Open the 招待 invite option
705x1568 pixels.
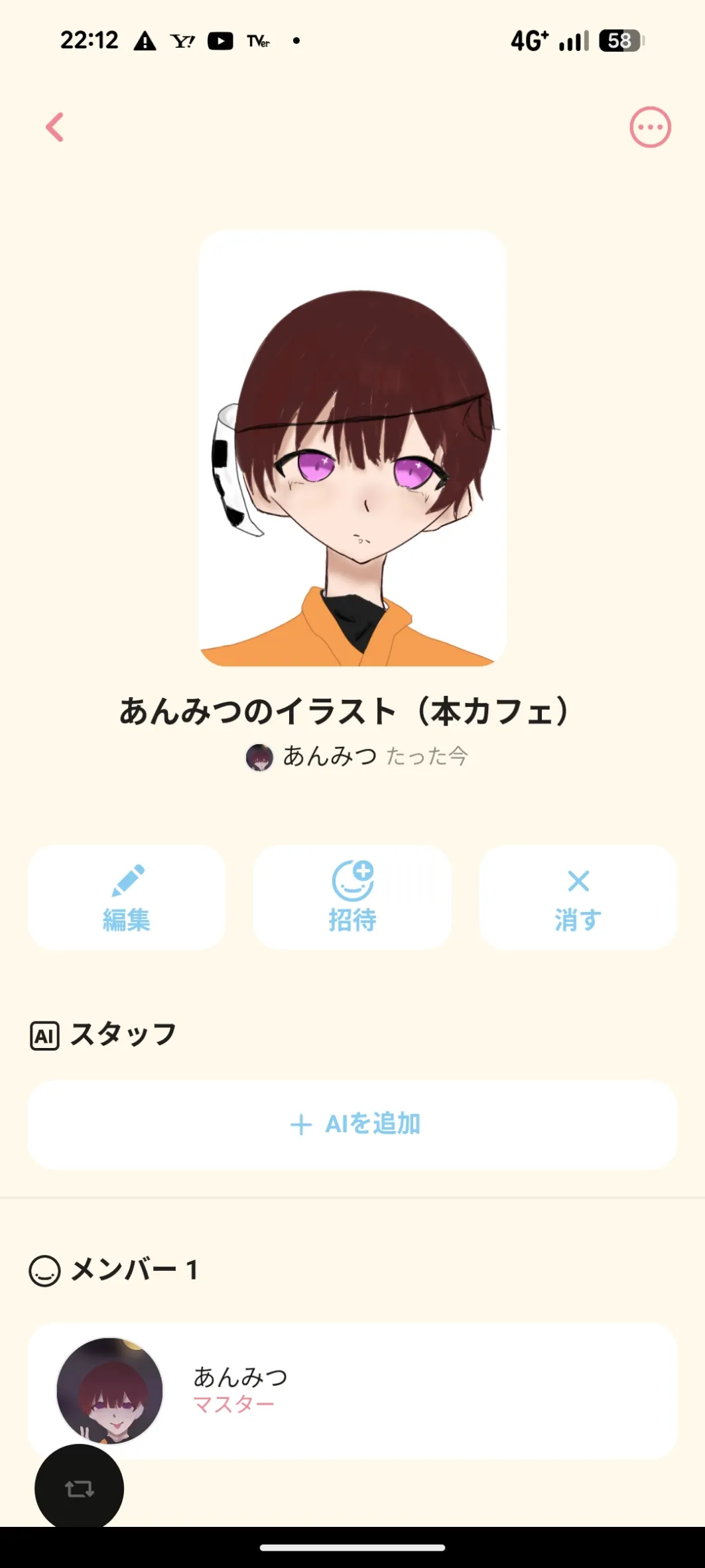pyautogui.click(x=352, y=897)
